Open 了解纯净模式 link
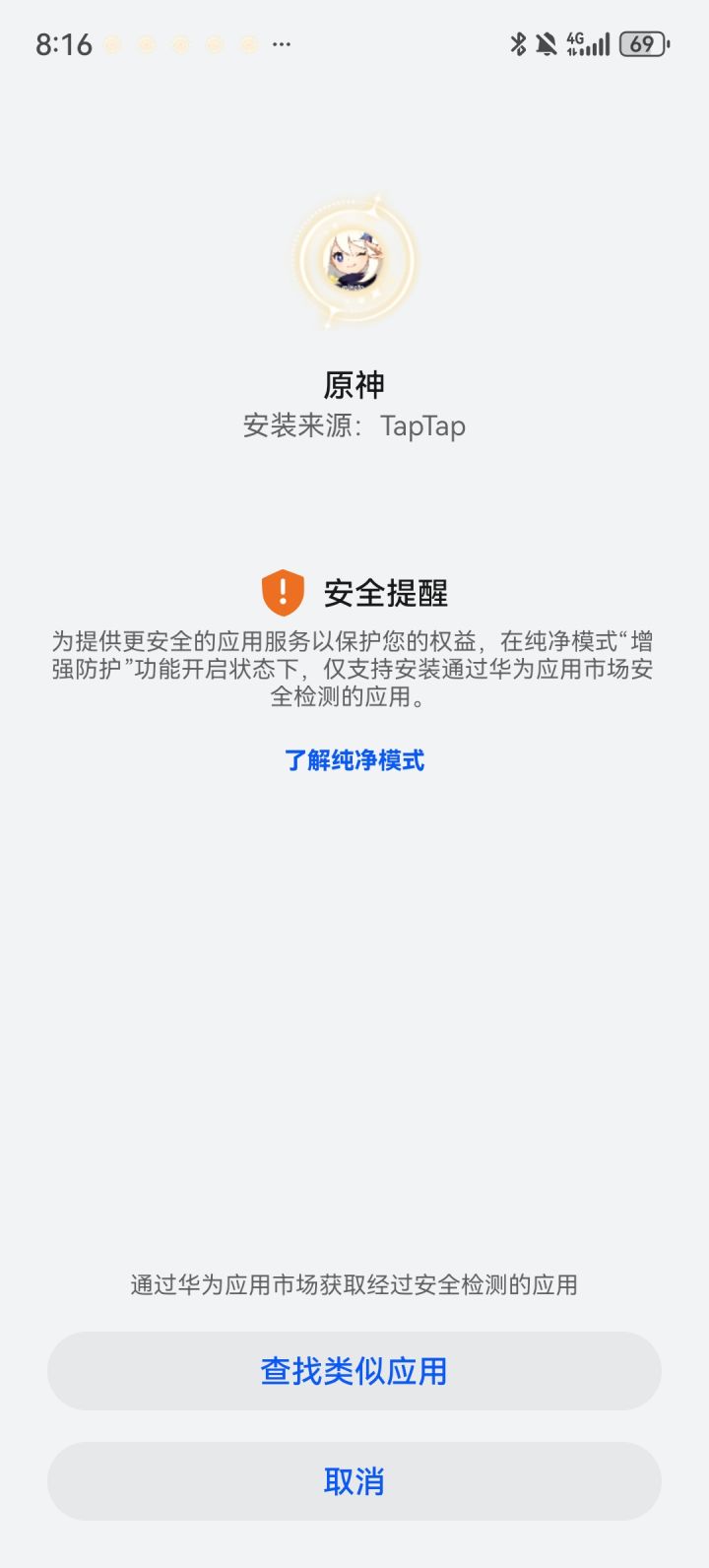The image size is (709, 1568). (x=354, y=761)
